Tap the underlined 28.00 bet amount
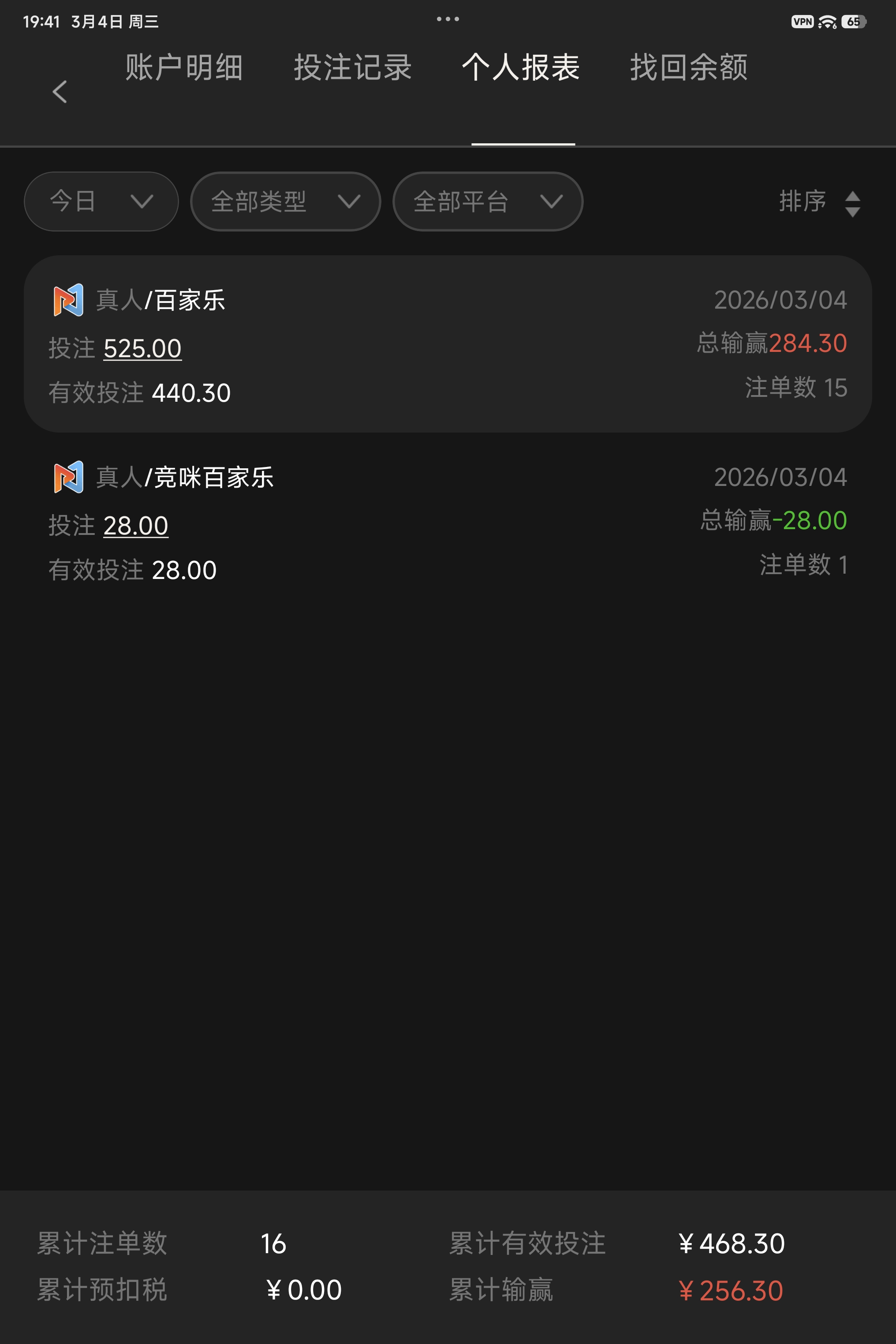896x1344 pixels. tap(135, 526)
